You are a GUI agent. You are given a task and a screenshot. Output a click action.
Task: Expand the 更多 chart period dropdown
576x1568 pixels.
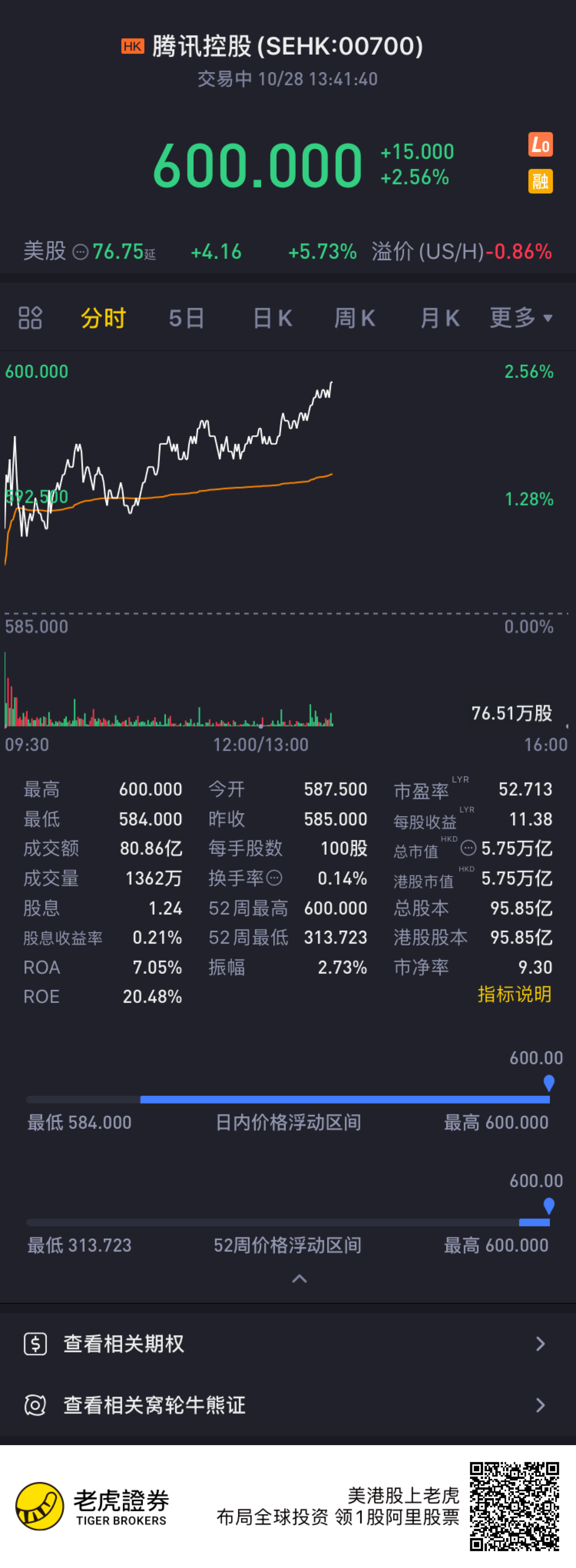pyautogui.click(x=521, y=318)
